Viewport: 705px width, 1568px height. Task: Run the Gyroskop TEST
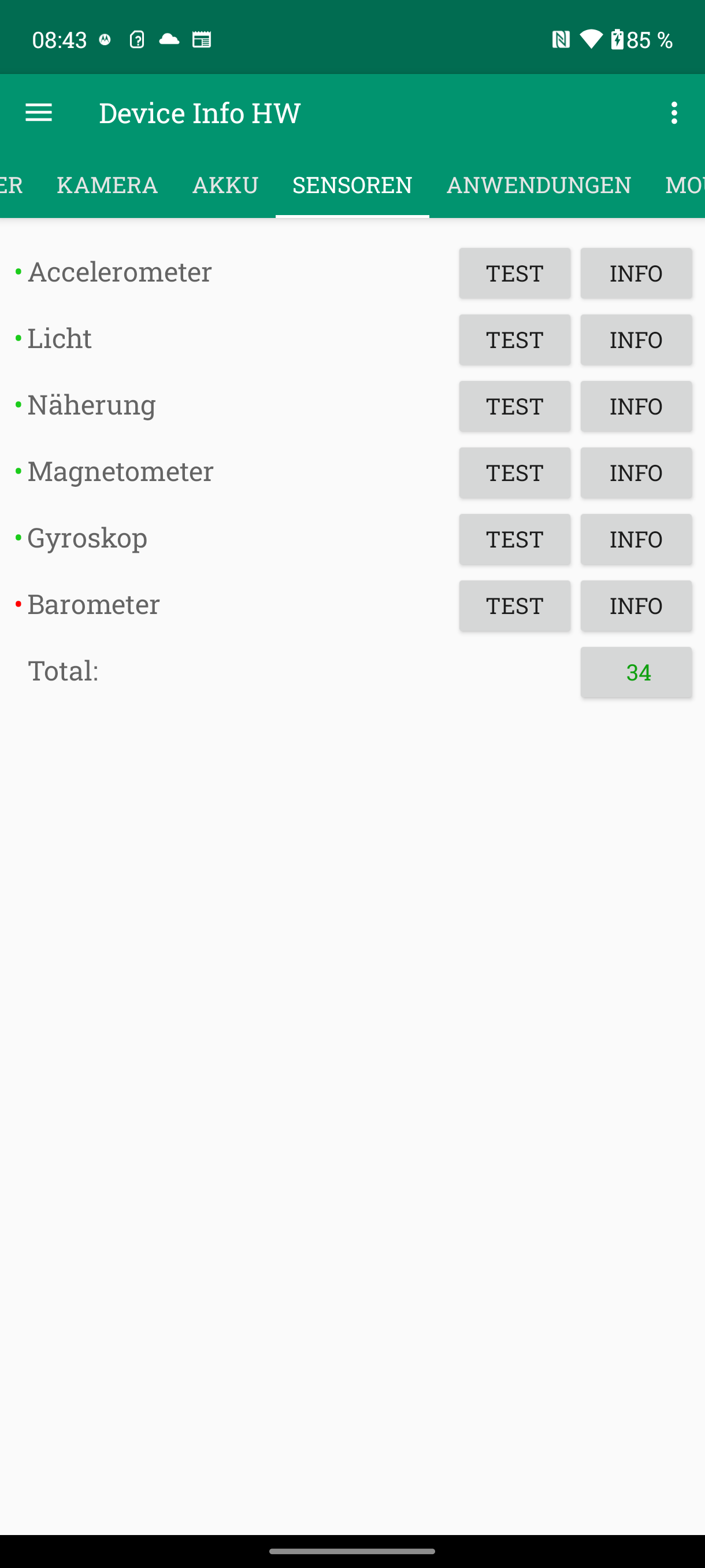pos(515,539)
